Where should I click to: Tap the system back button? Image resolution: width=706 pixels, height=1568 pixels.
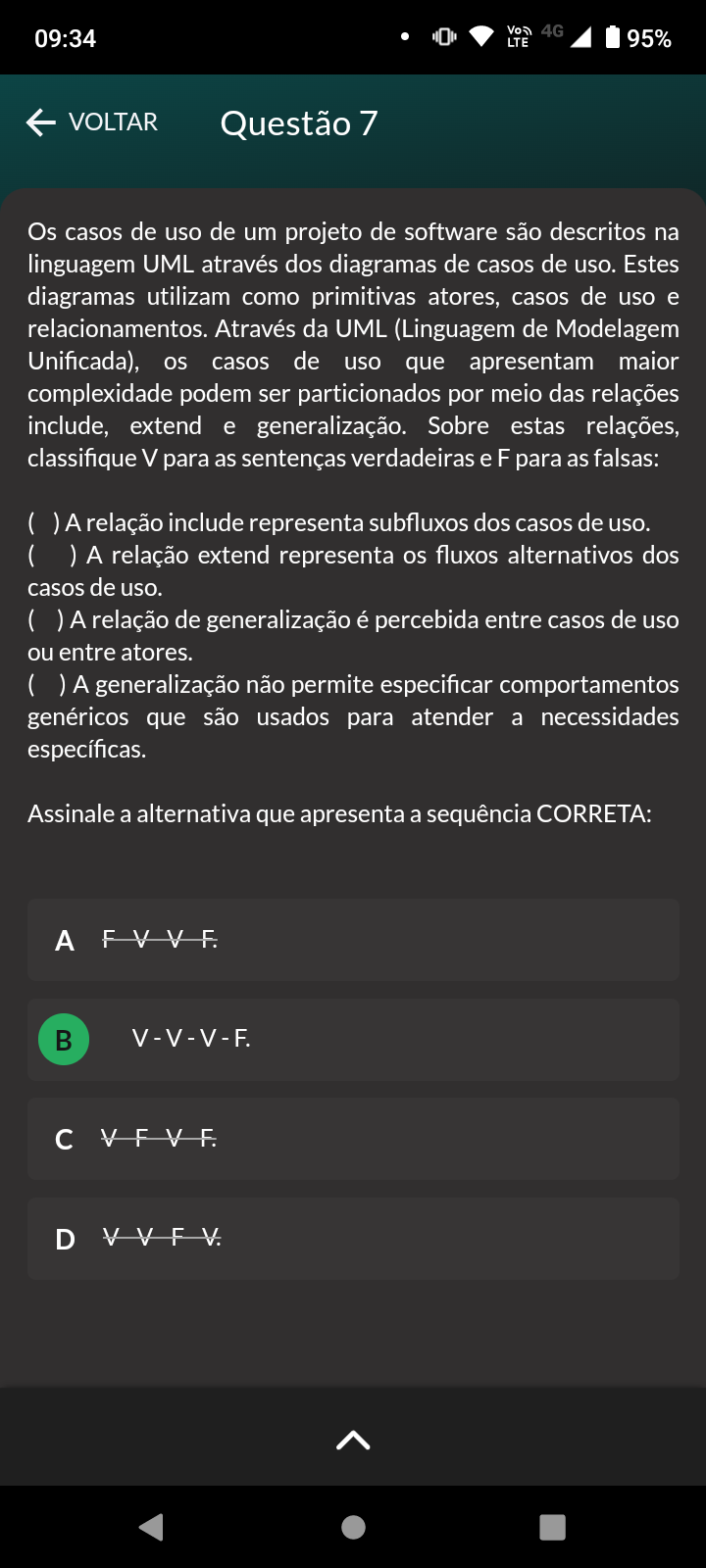151,1527
